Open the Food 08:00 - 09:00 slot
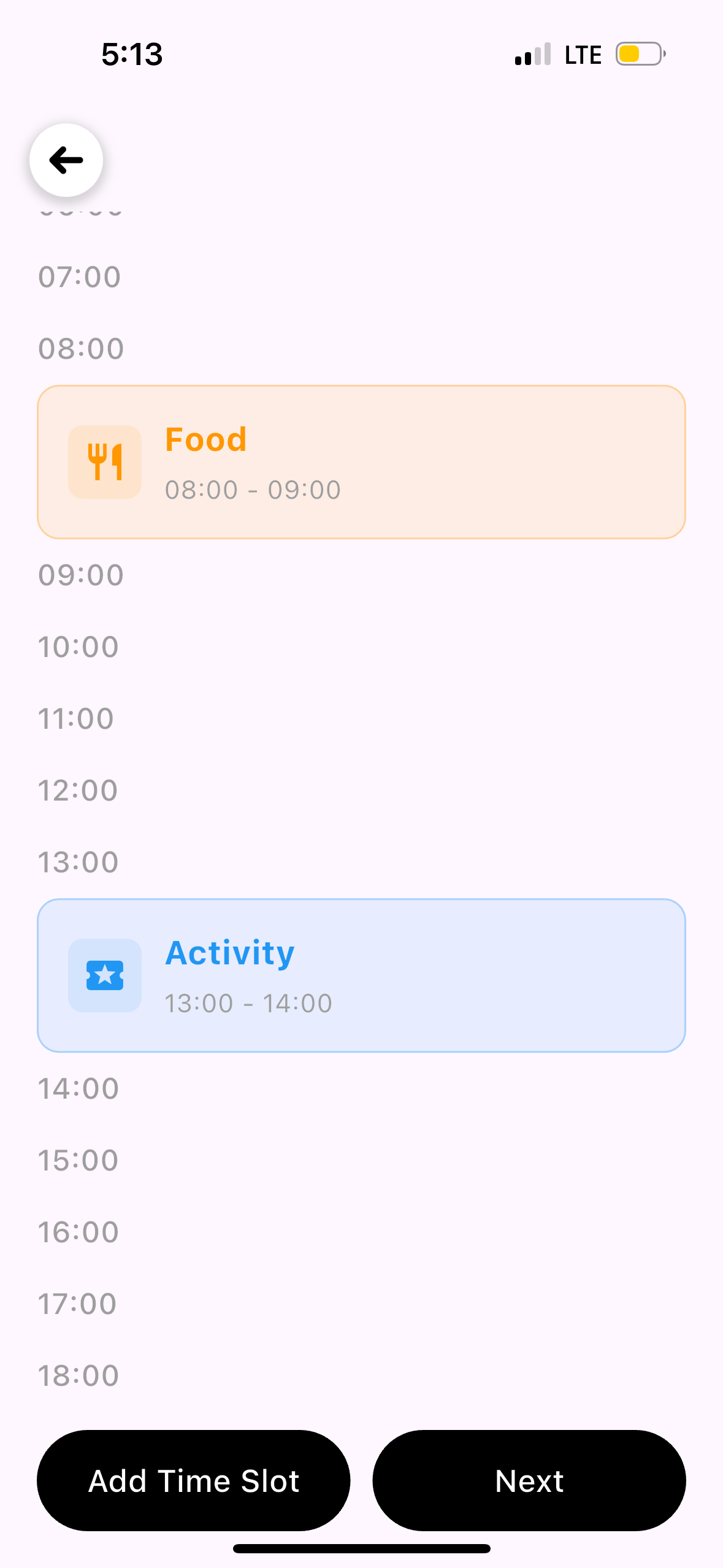 [361, 462]
